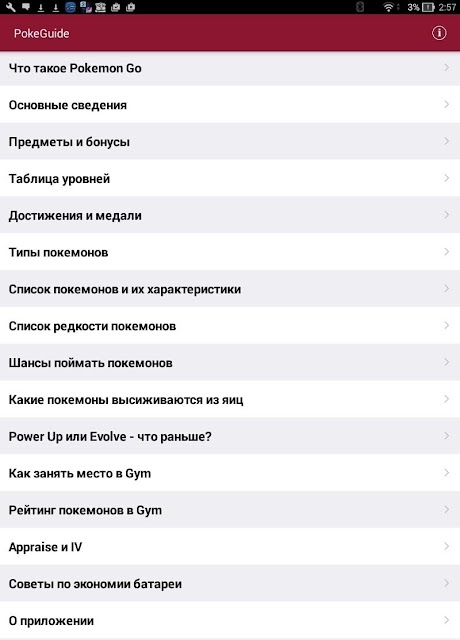Open the info icon in app bar
460x640 pixels.
click(439, 33)
